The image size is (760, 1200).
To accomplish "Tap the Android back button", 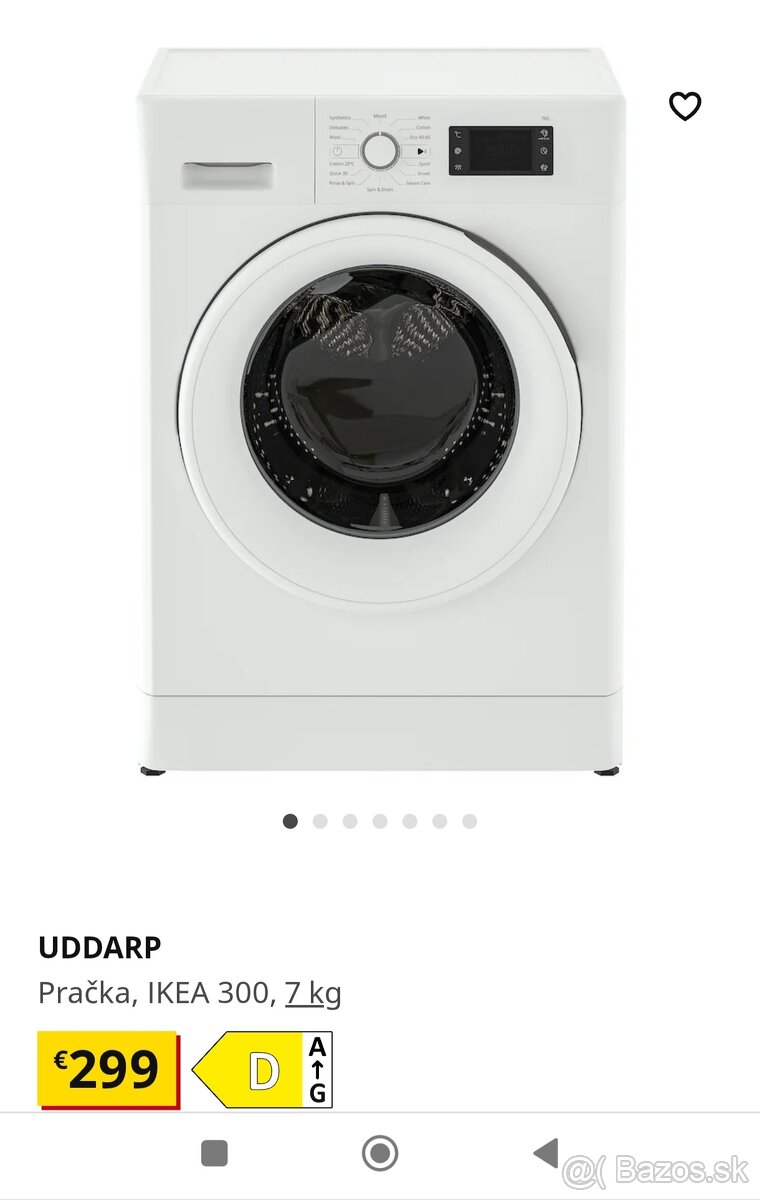I will click(546, 1153).
